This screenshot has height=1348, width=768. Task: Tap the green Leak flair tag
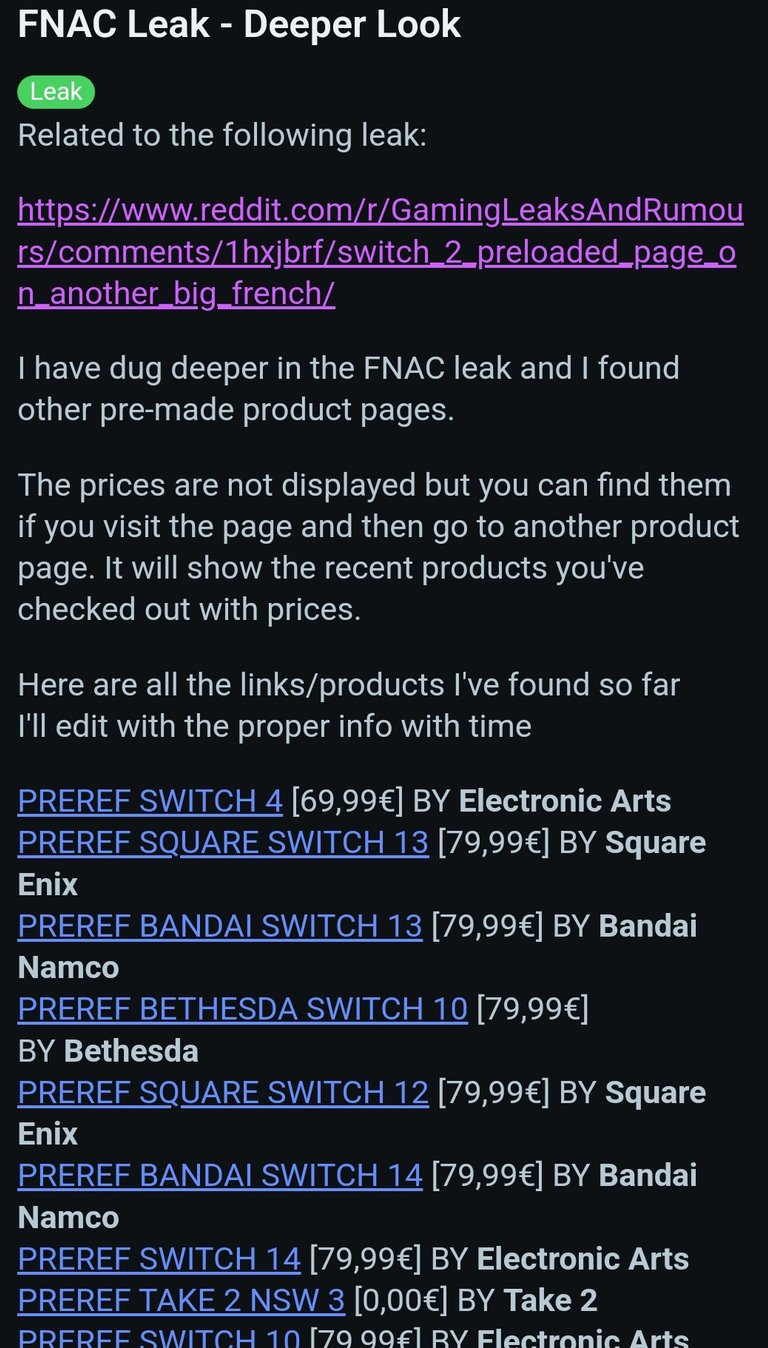click(x=56, y=92)
